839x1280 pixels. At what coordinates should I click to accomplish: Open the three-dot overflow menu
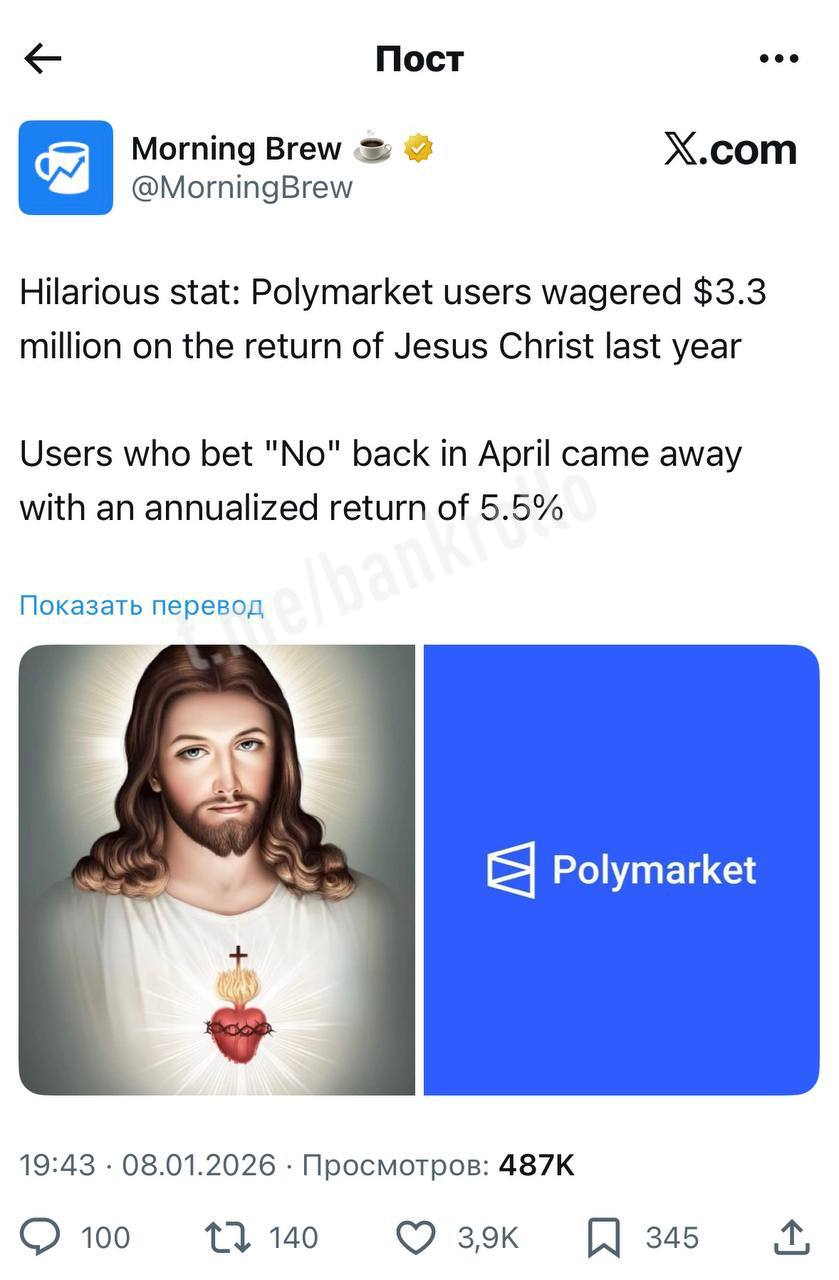pos(779,59)
